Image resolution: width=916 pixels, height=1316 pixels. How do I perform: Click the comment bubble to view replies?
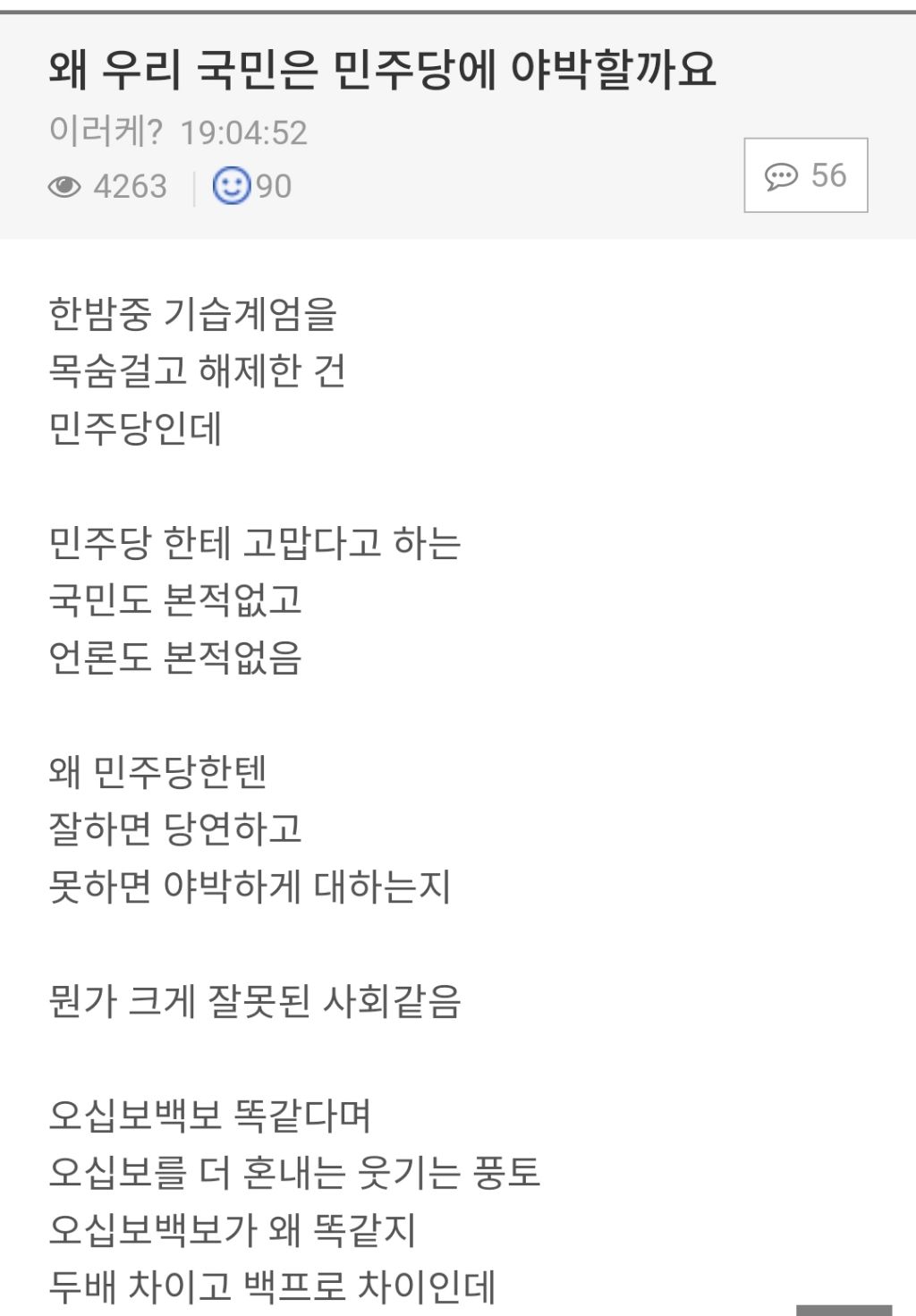(782, 177)
